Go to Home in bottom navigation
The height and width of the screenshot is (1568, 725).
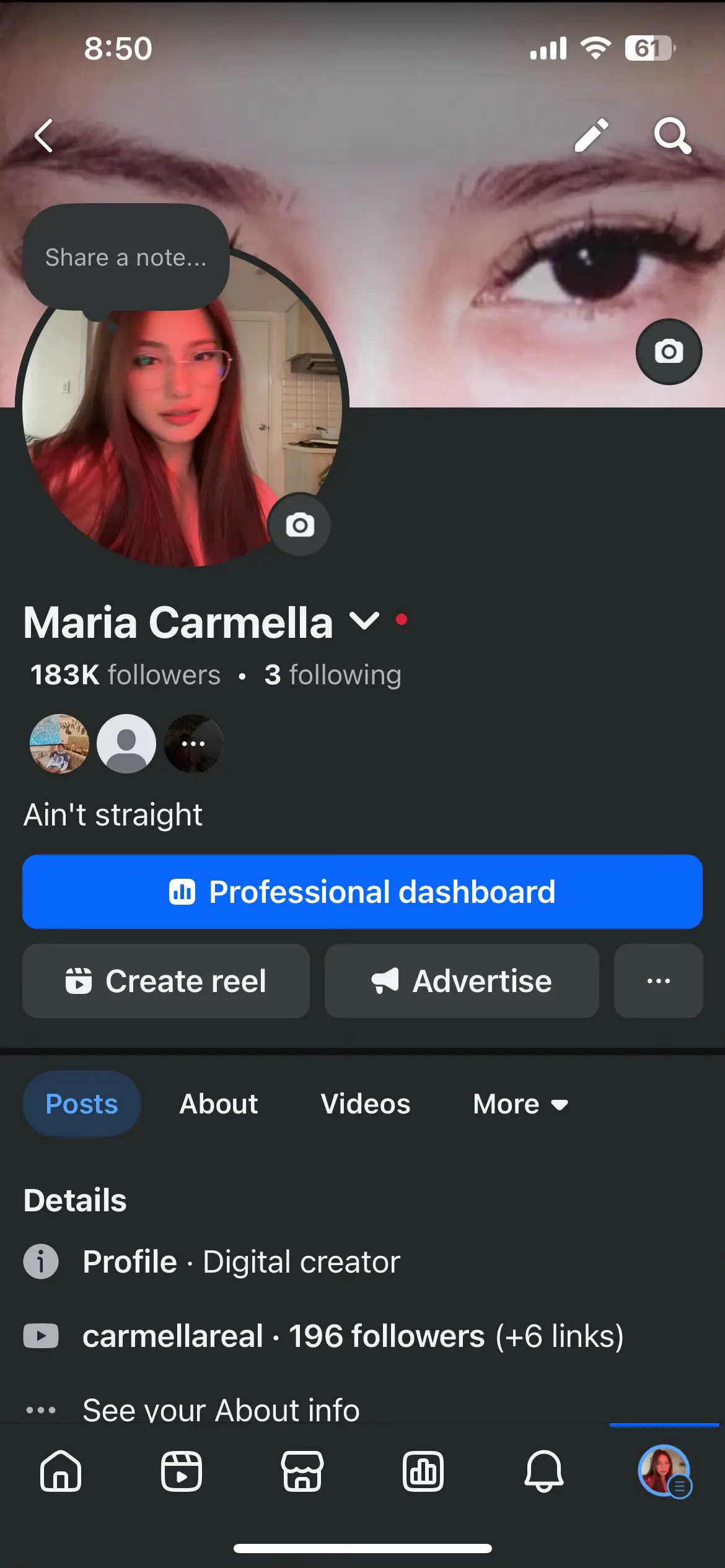61,1471
